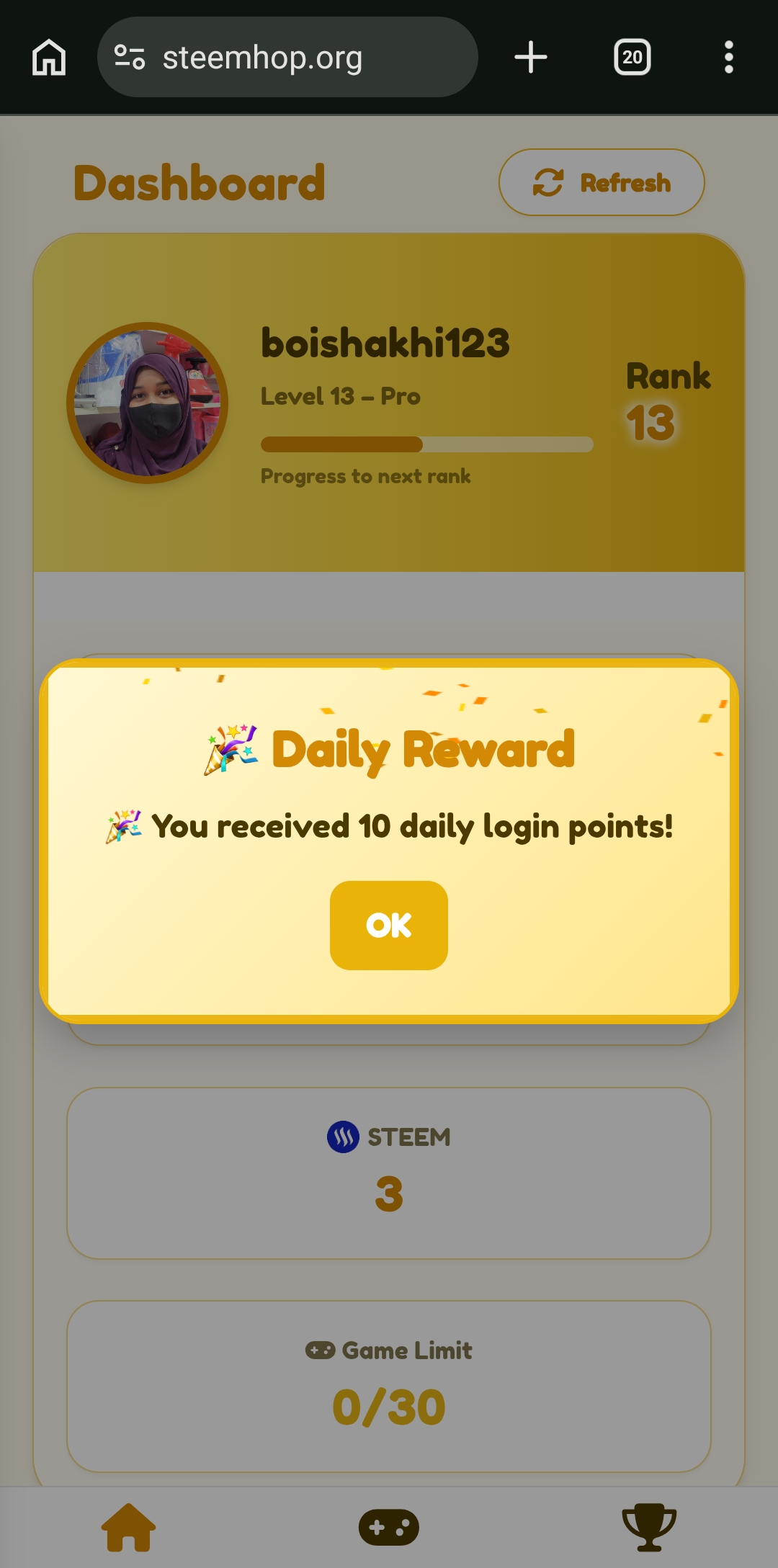The height and width of the screenshot is (1568, 778).
Task: Open a new browser tab
Action: coord(531,57)
